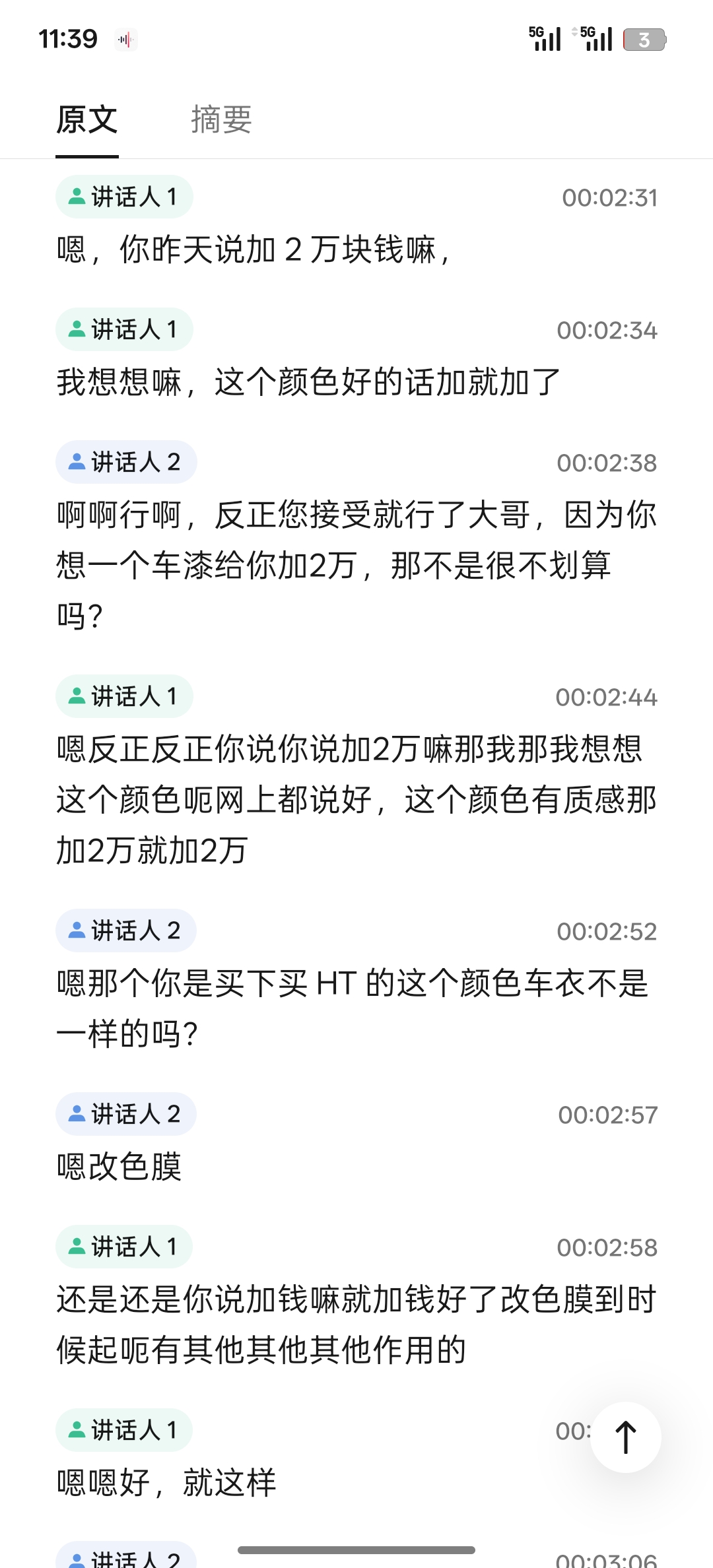Select the 讲话人 1 chip at 00:02:58

pyautogui.click(x=124, y=1247)
